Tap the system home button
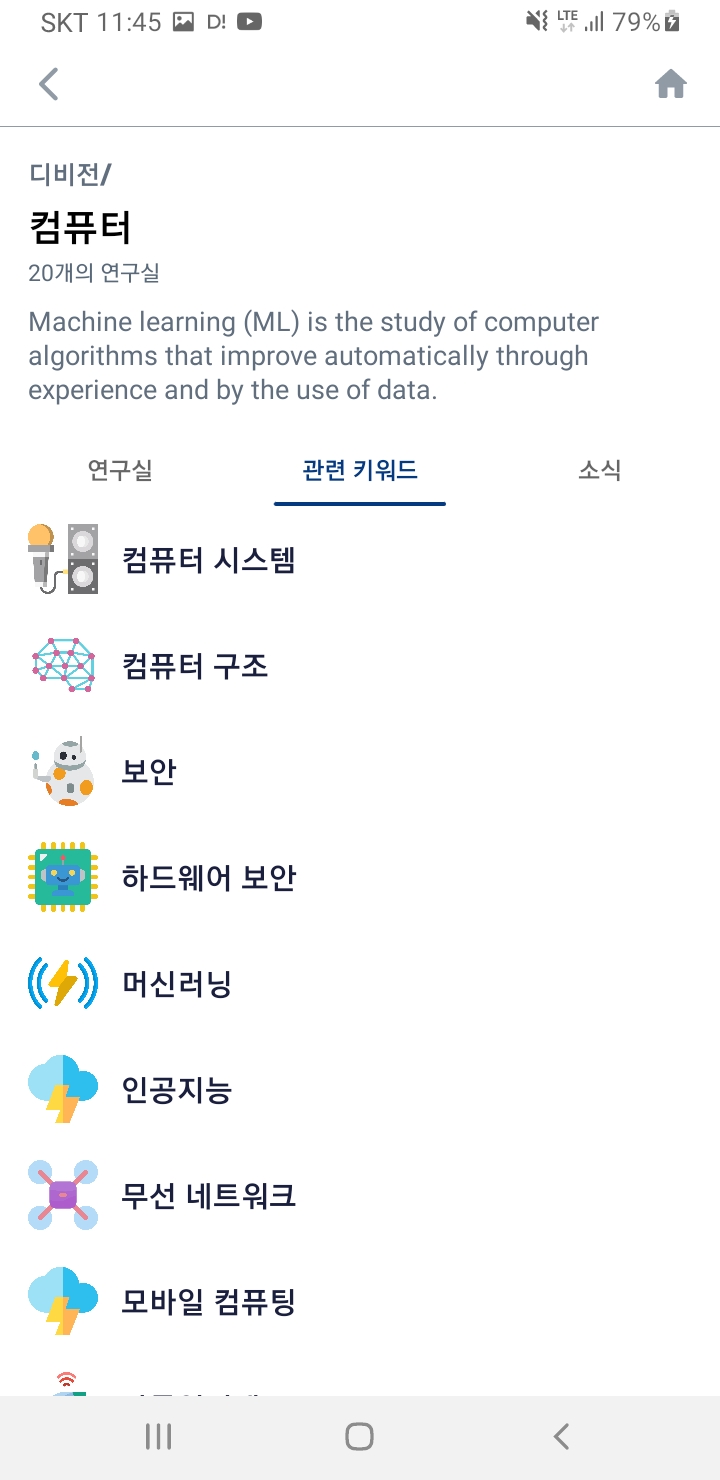This screenshot has height=1480, width=720. click(x=359, y=1437)
